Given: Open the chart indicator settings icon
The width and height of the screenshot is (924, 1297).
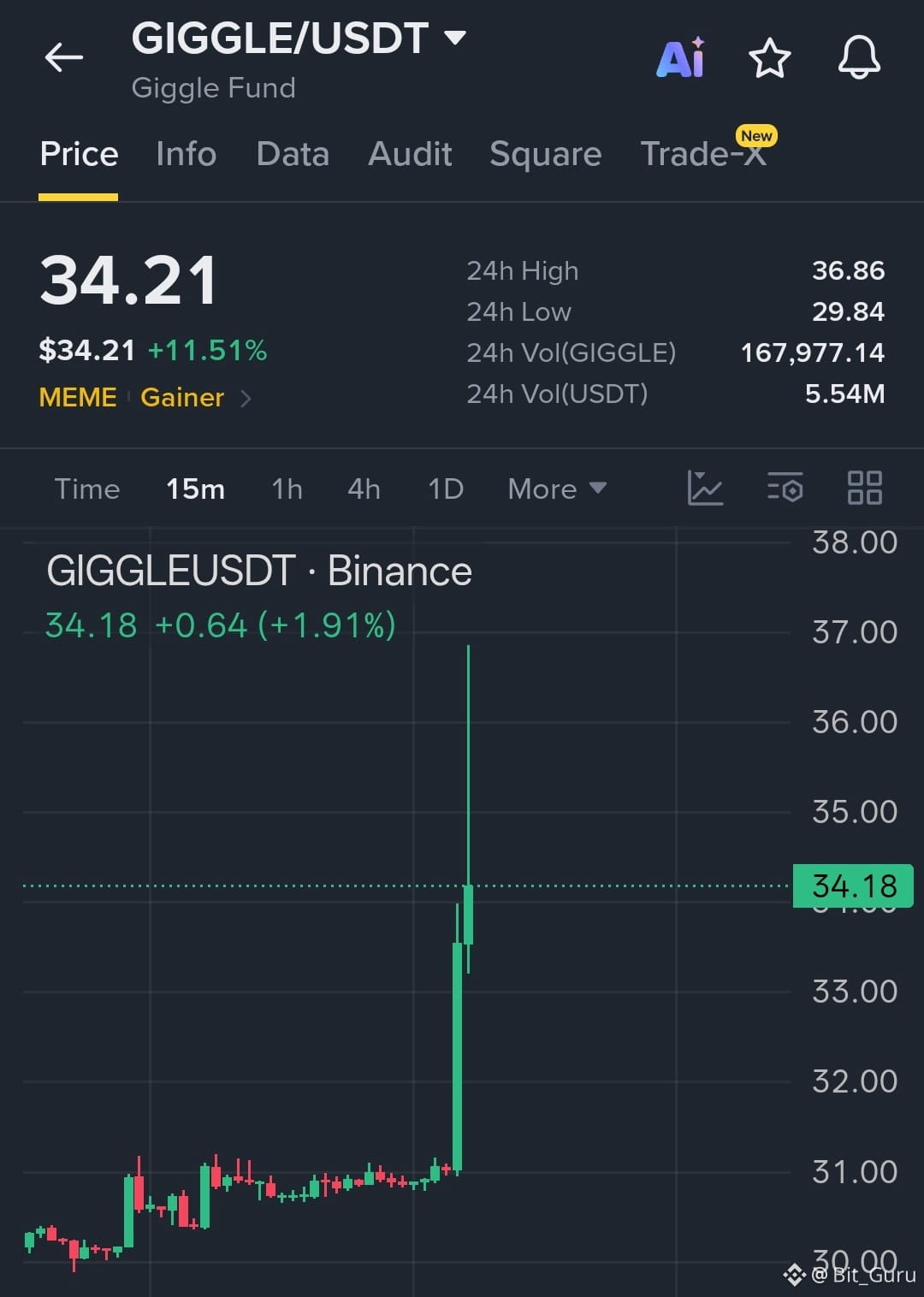Looking at the screenshot, I should [x=785, y=488].
